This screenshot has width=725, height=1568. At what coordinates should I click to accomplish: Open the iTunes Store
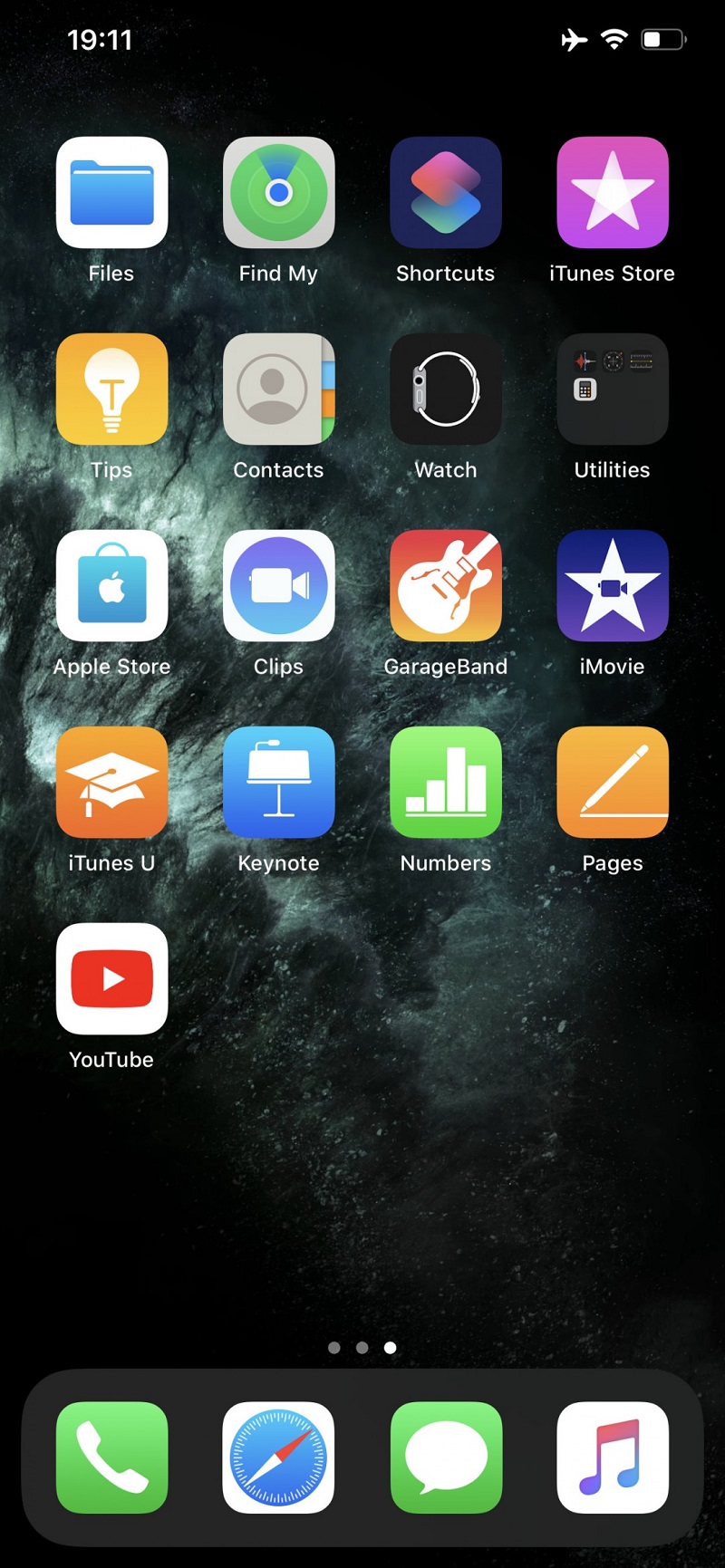612,192
